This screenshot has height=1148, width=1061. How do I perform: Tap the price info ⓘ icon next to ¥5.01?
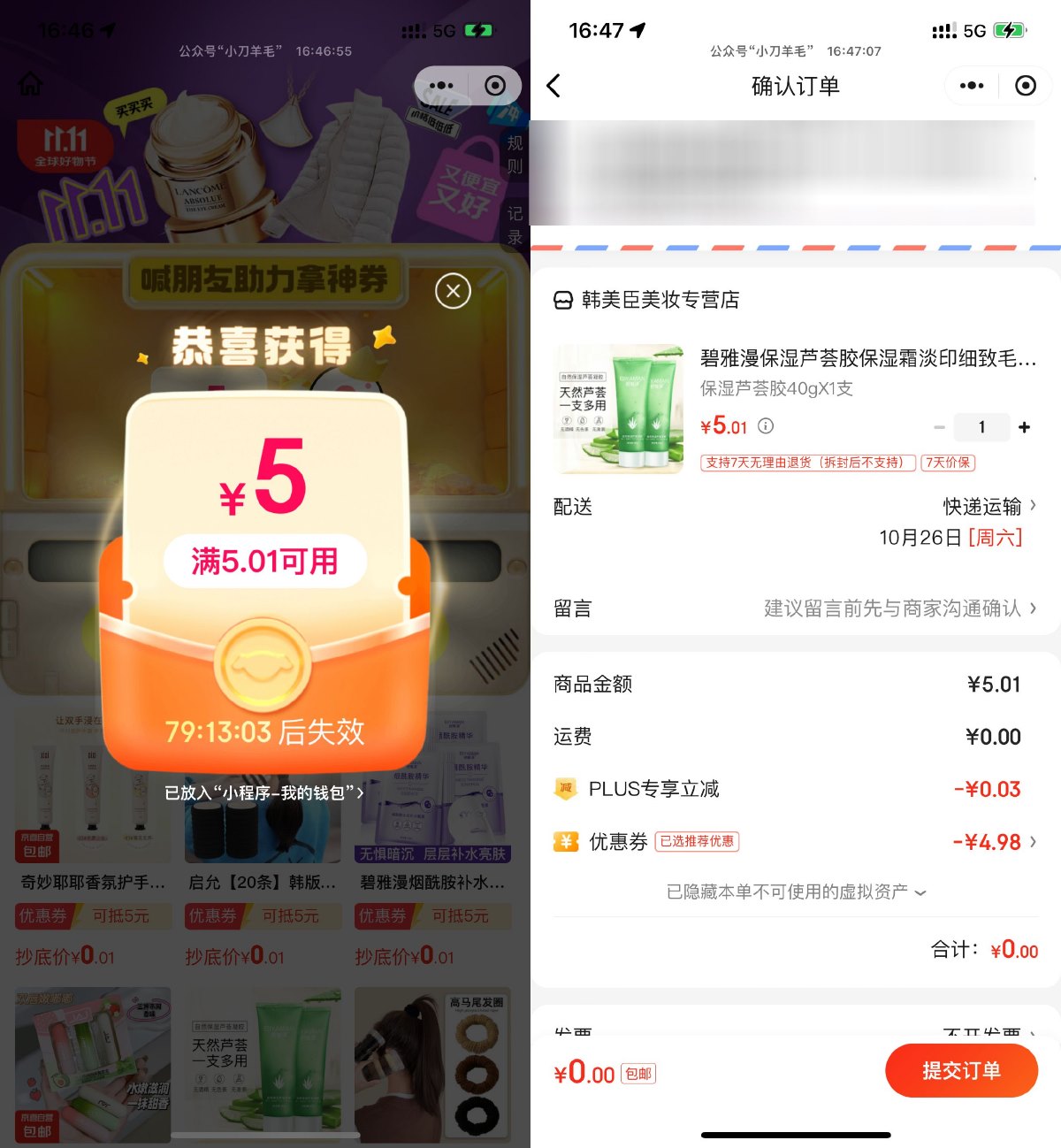(766, 426)
